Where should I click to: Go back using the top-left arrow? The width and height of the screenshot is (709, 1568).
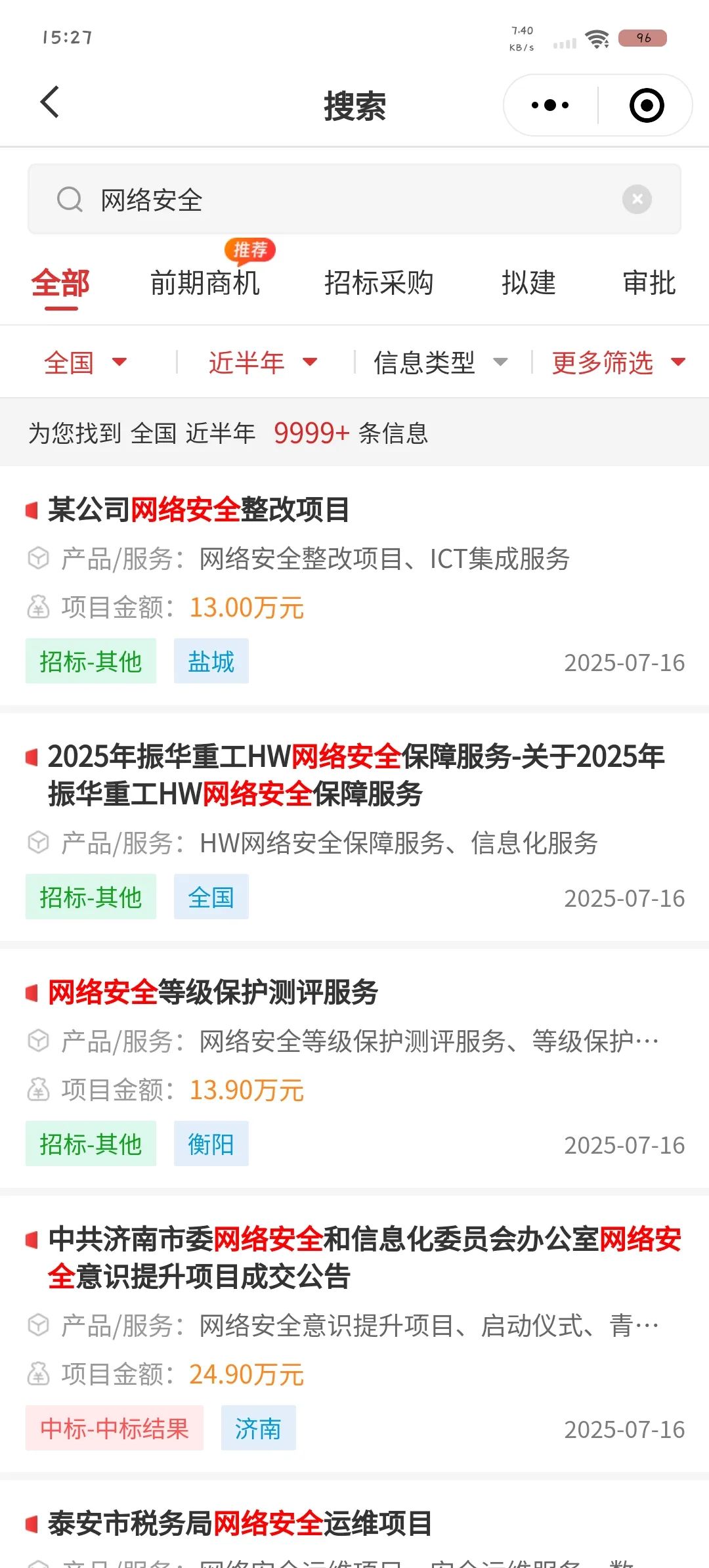point(50,103)
